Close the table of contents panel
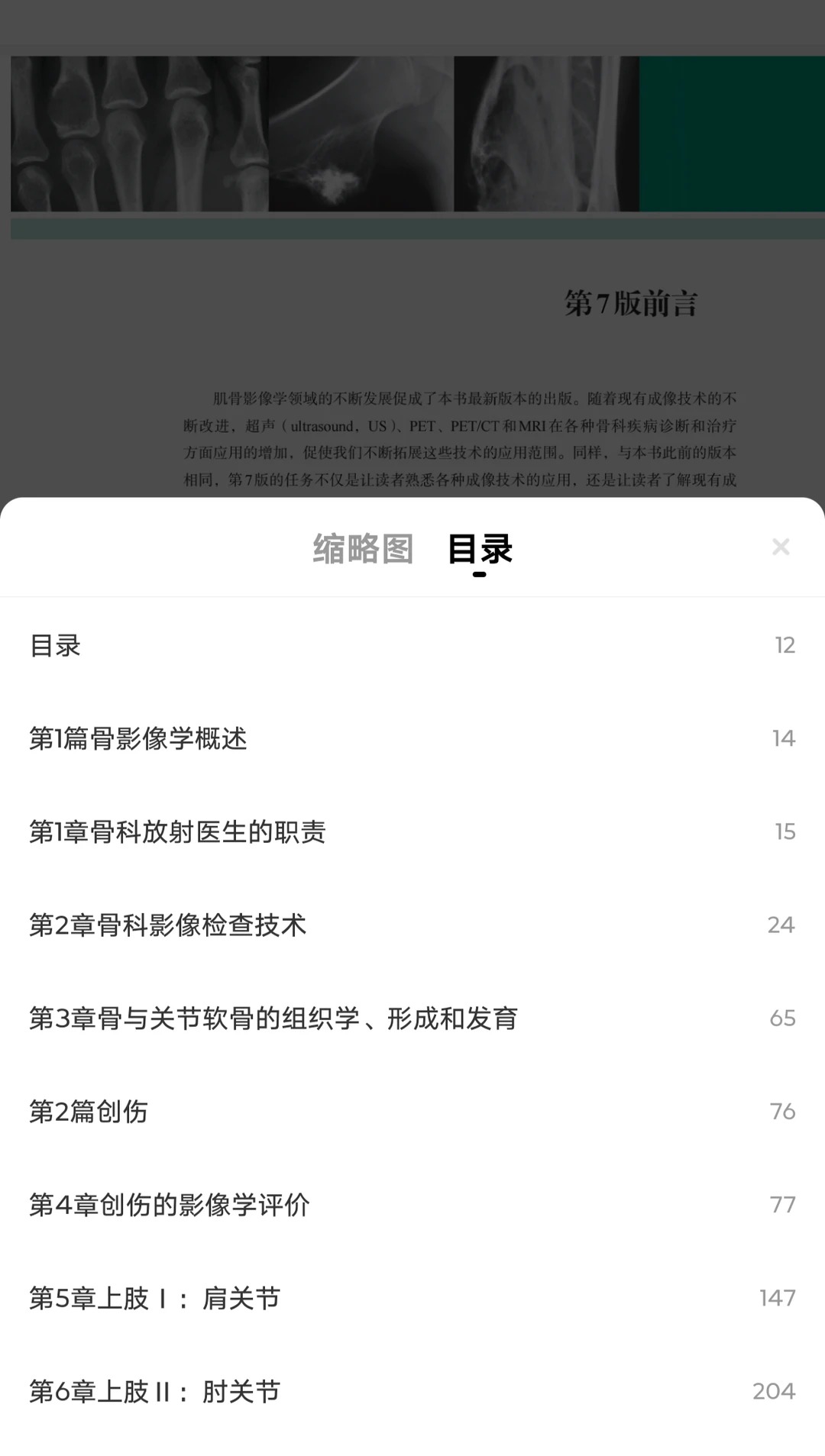The image size is (825, 1456). tap(780, 547)
